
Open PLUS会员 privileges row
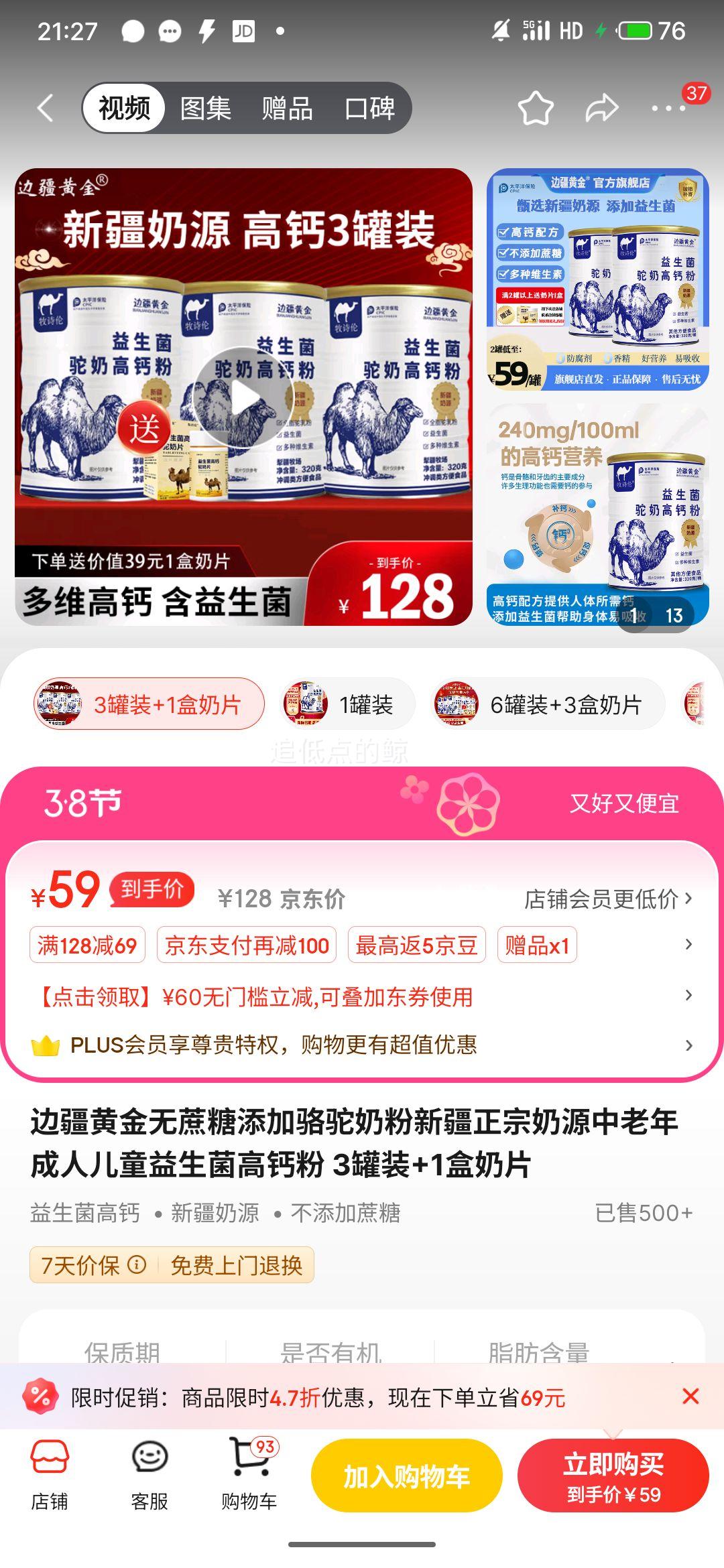362,1045
